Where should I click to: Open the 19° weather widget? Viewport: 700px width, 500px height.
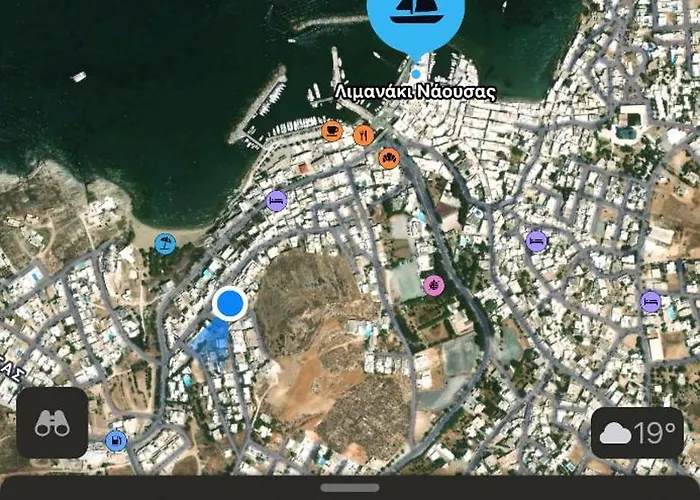[637, 433]
